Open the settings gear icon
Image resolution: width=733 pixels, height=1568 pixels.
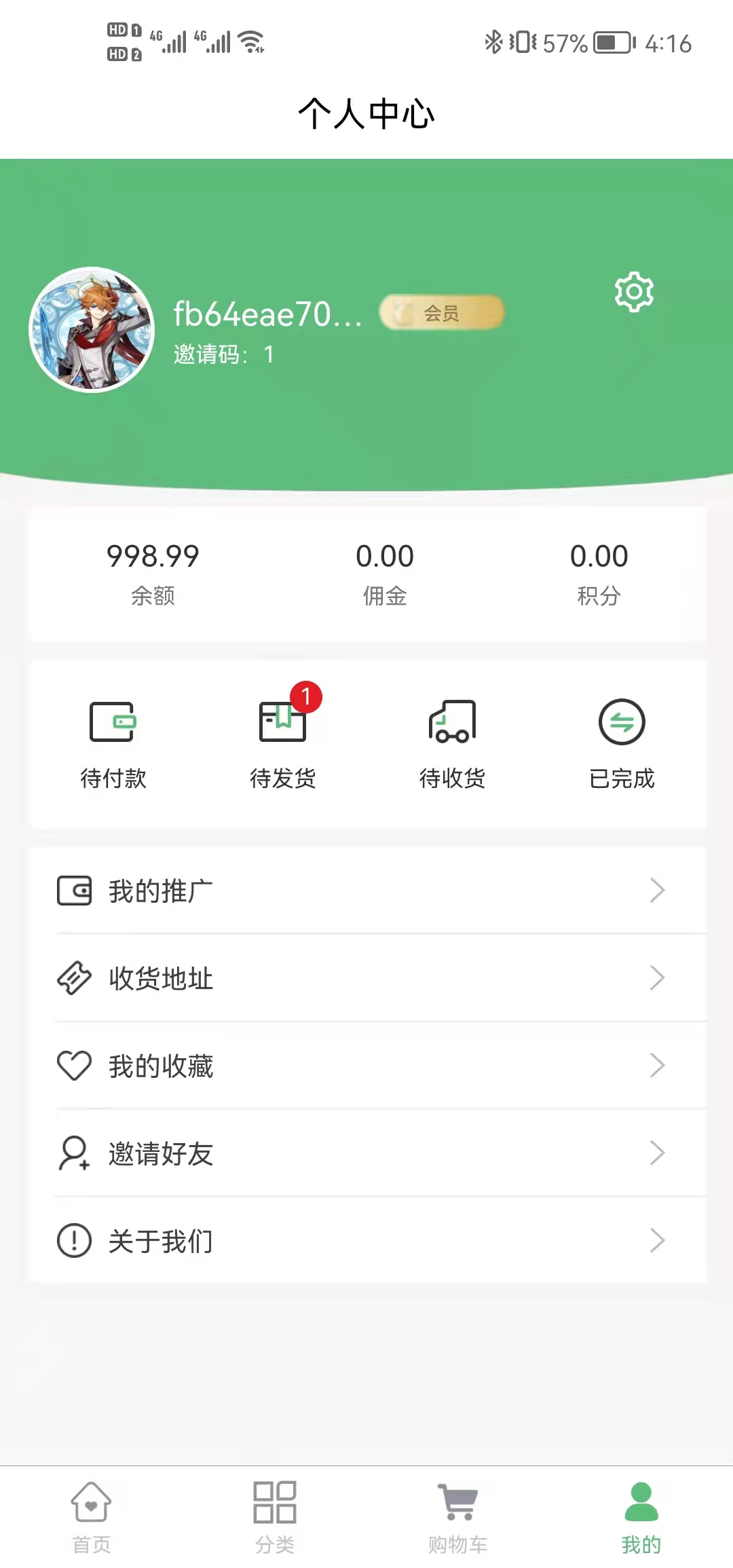634,293
